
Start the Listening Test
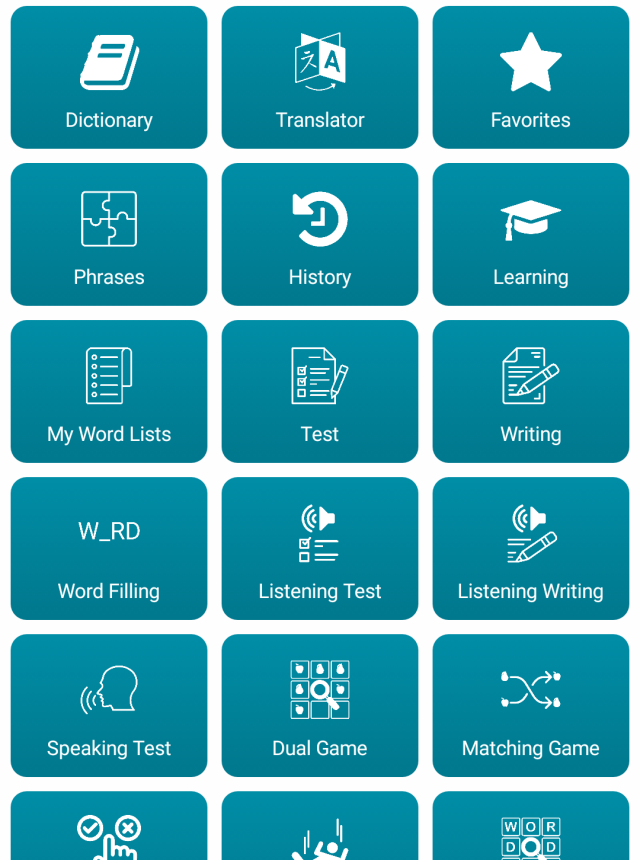click(x=320, y=549)
